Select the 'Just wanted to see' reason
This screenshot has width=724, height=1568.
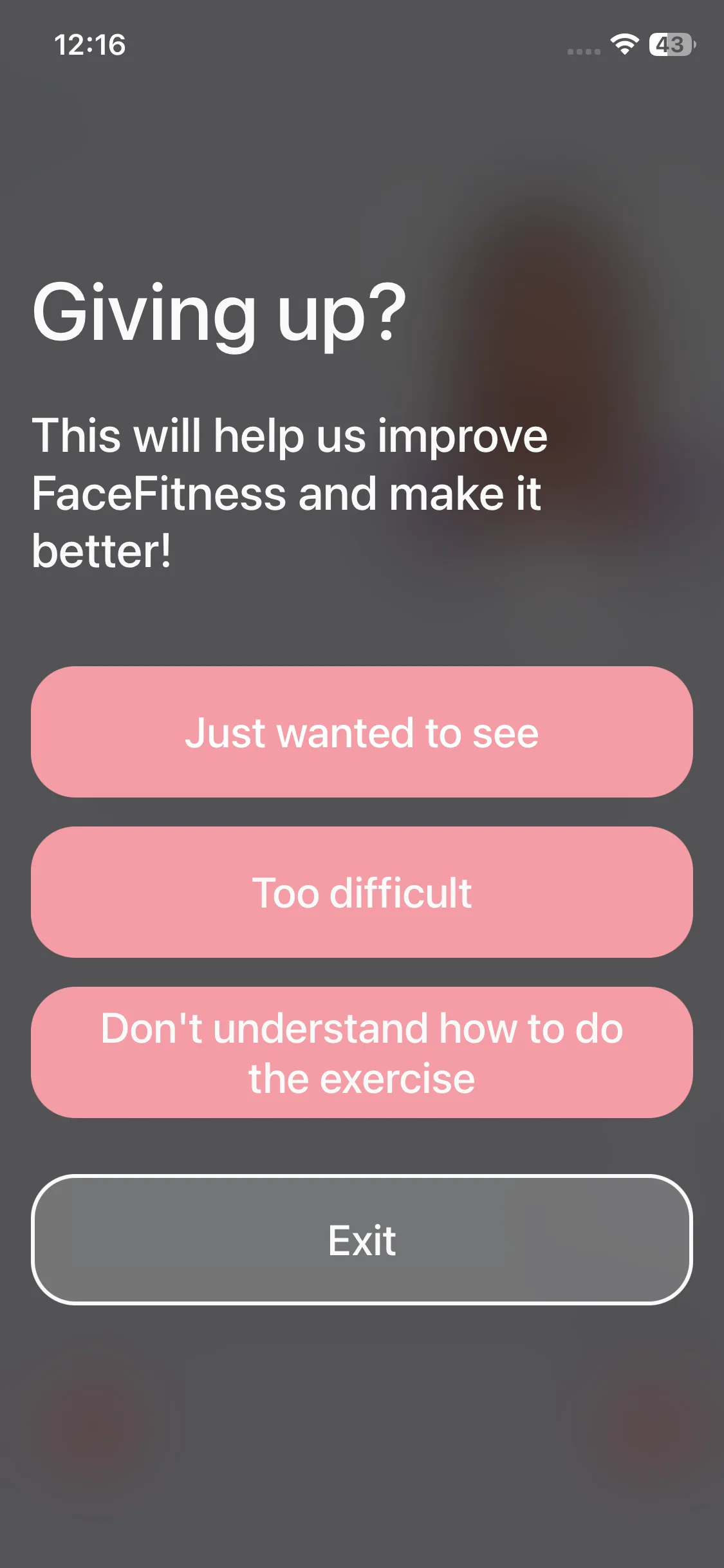362,732
